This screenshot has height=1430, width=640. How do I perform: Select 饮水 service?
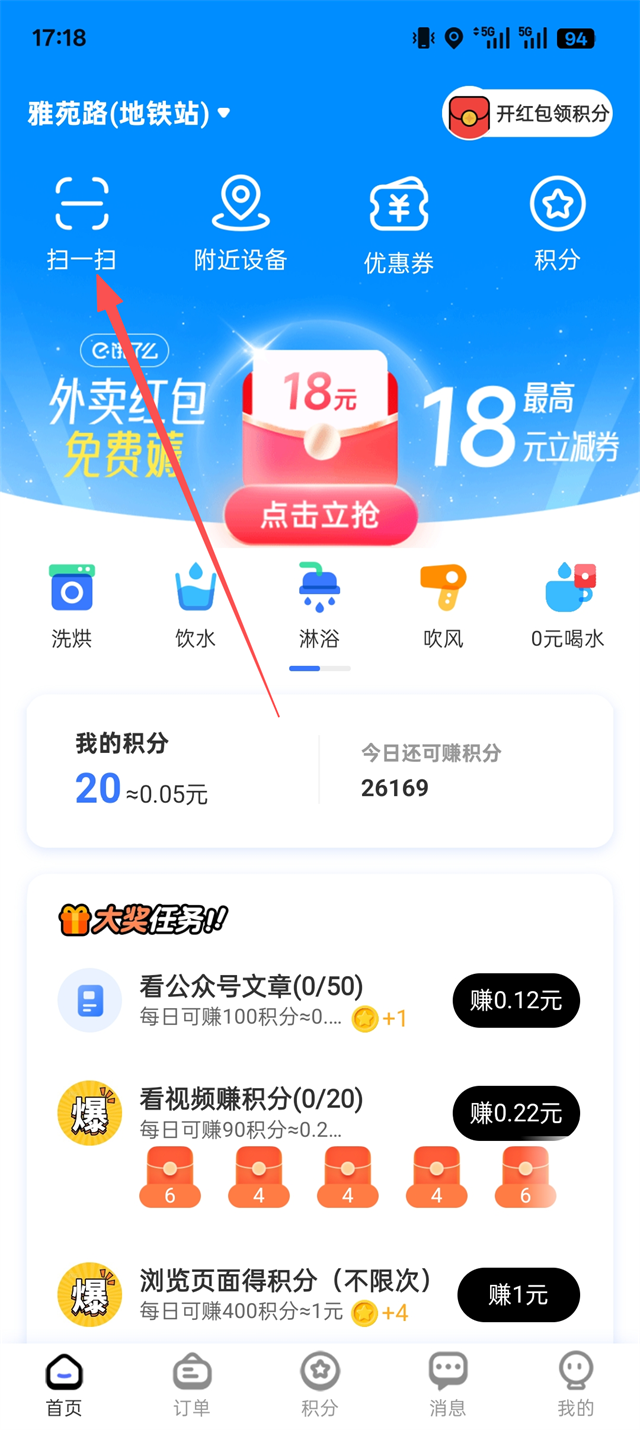click(195, 605)
